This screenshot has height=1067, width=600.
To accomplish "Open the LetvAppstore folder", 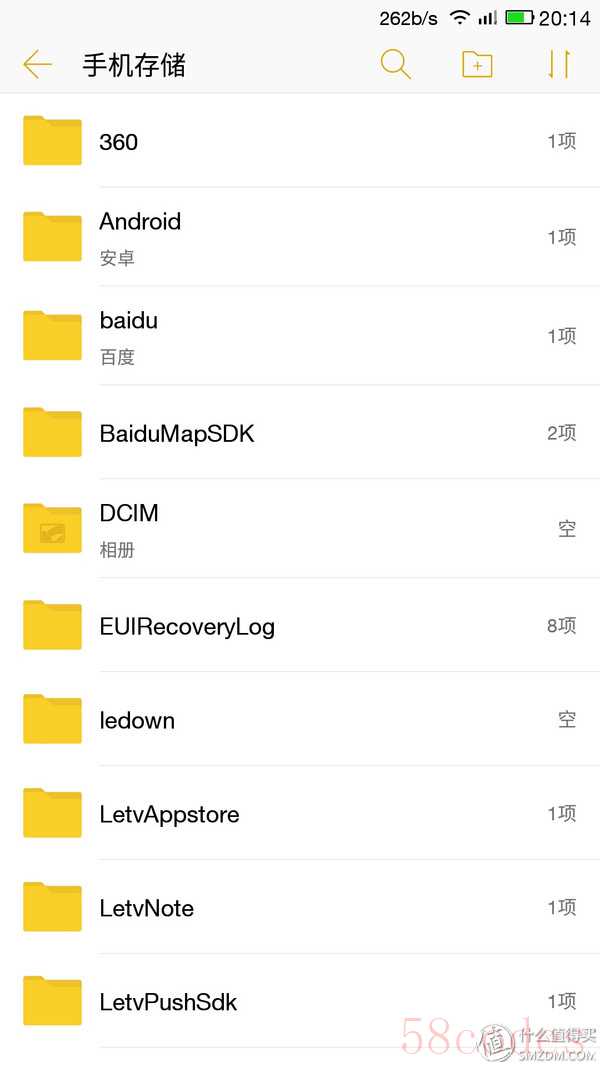I will click(300, 813).
